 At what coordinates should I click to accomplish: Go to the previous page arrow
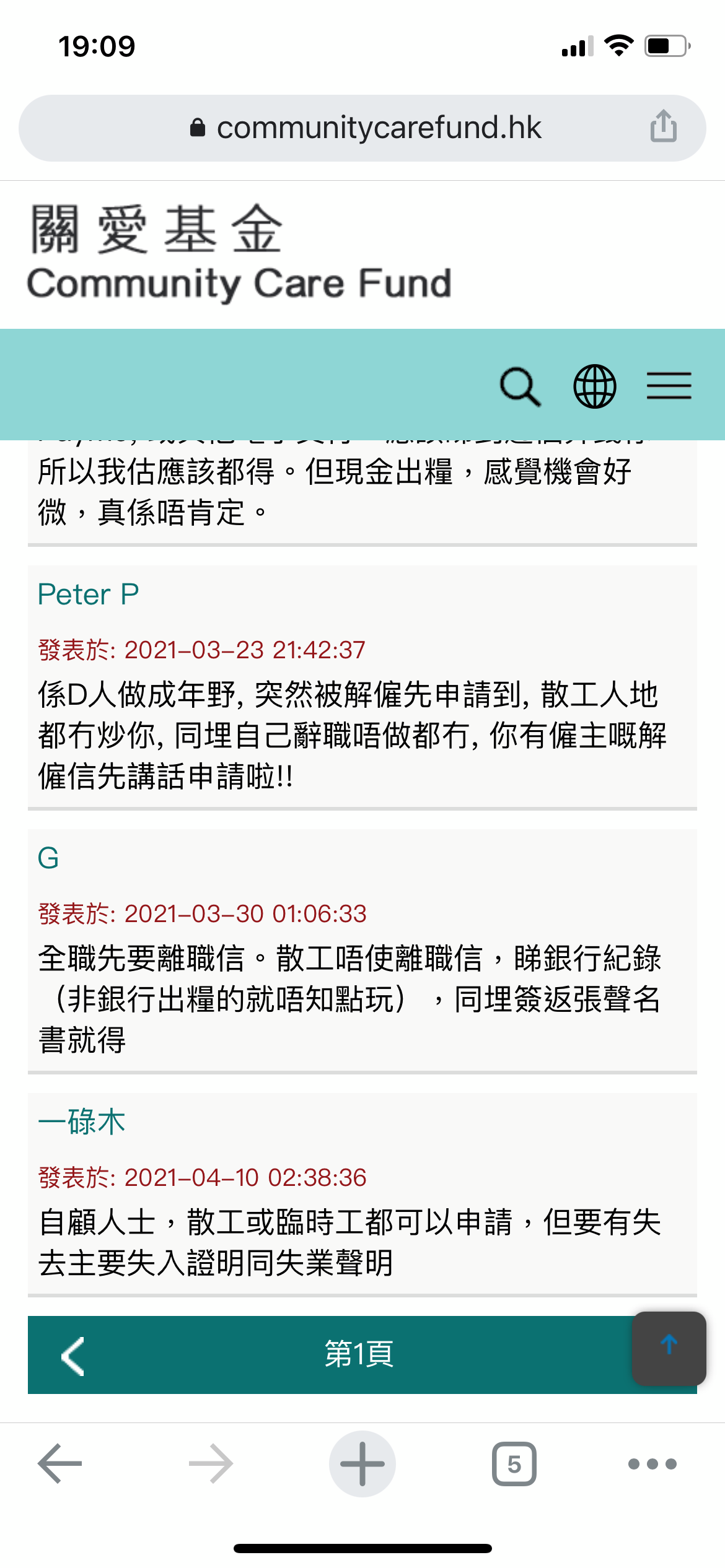point(73,1356)
